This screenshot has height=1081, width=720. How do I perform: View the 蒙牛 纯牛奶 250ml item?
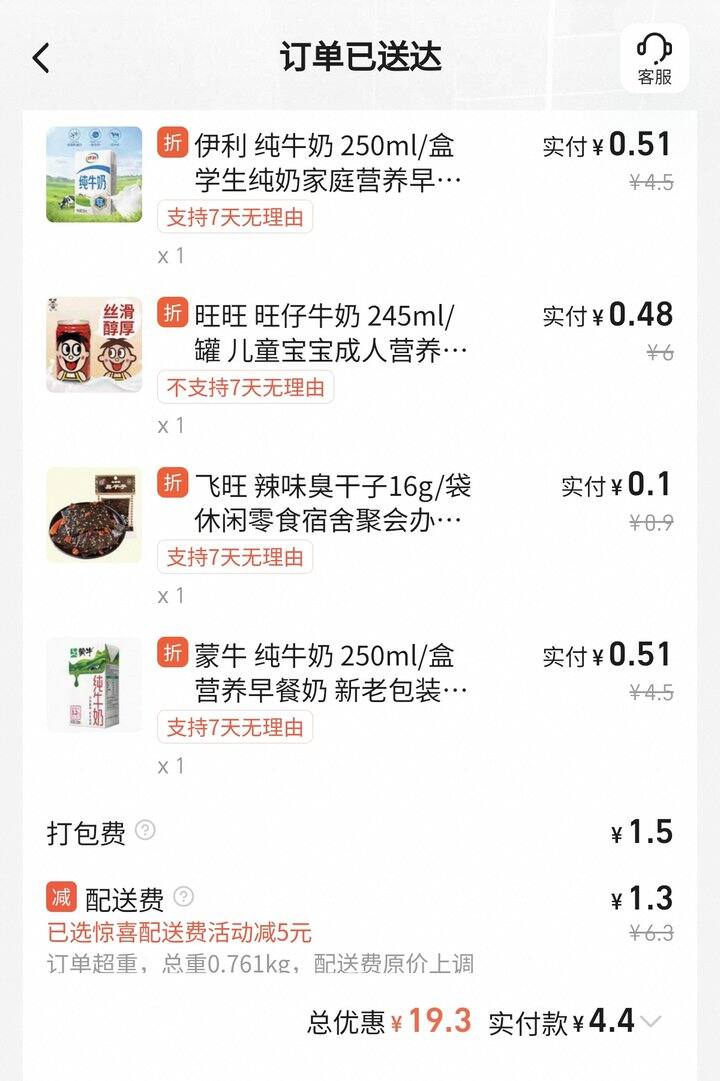[326, 675]
